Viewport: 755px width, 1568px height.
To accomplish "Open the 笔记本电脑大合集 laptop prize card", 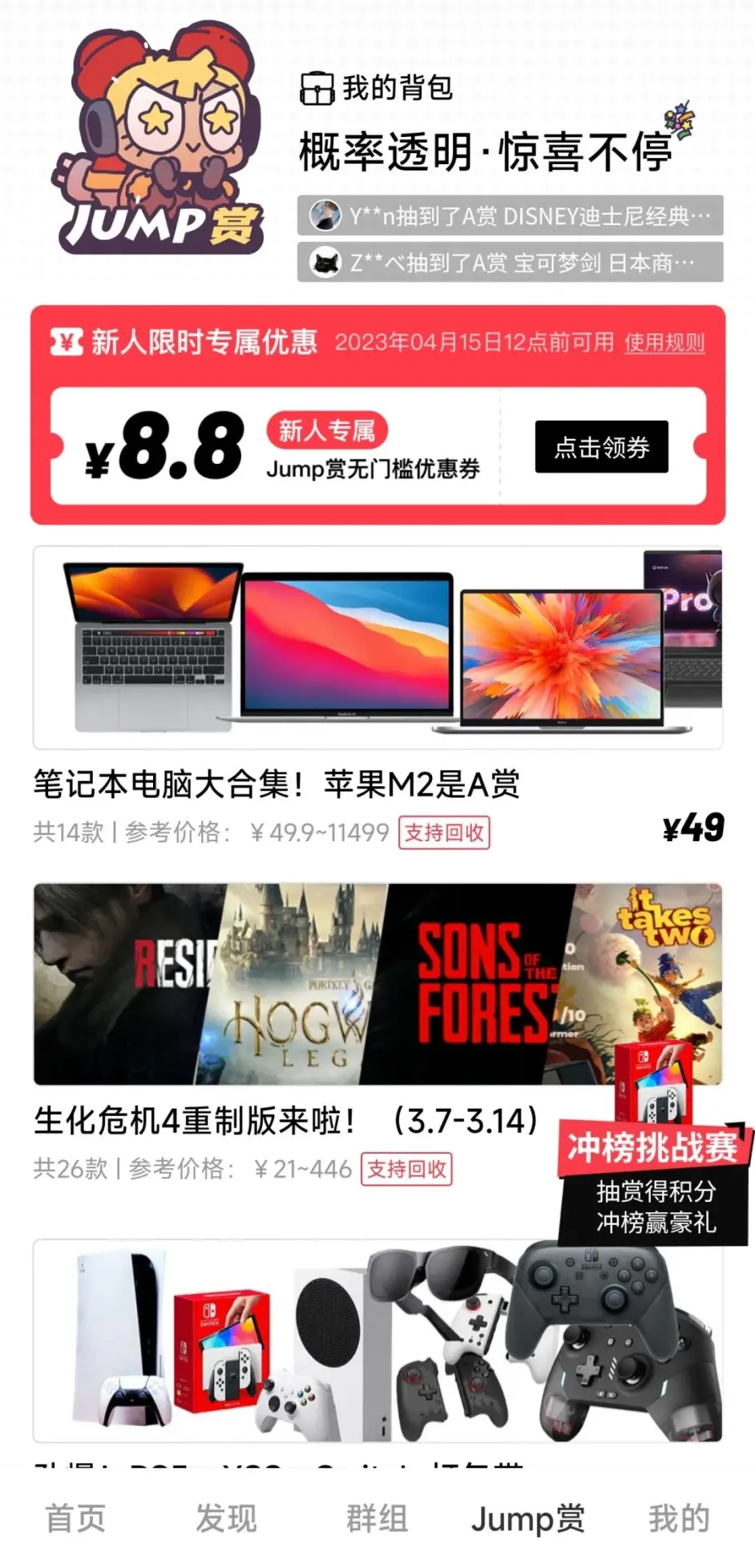I will click(377, 647).
